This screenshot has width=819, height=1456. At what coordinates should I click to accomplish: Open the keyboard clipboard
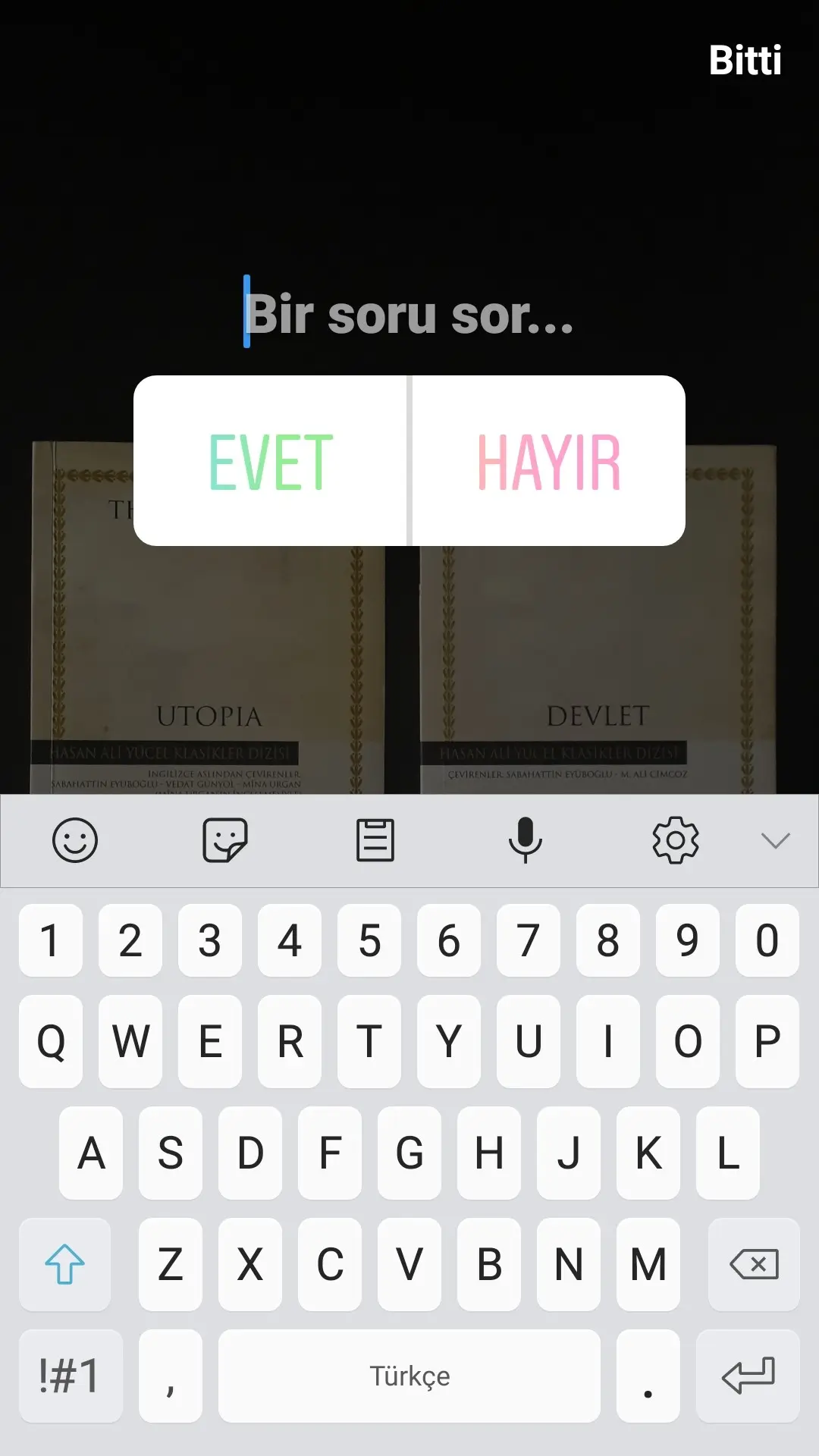tap(375, 840)
